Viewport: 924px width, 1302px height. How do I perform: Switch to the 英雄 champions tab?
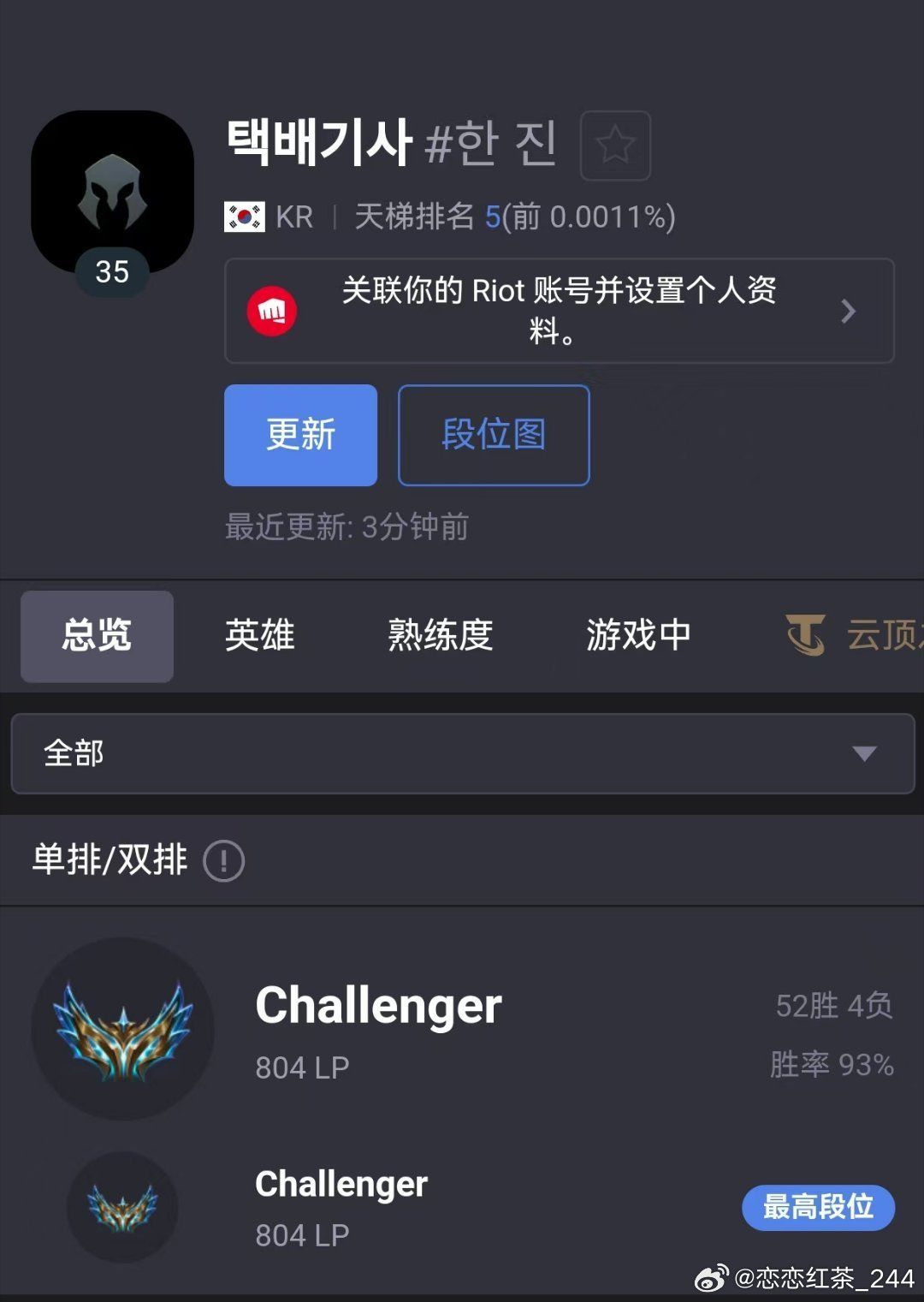(x=259, y=636)
